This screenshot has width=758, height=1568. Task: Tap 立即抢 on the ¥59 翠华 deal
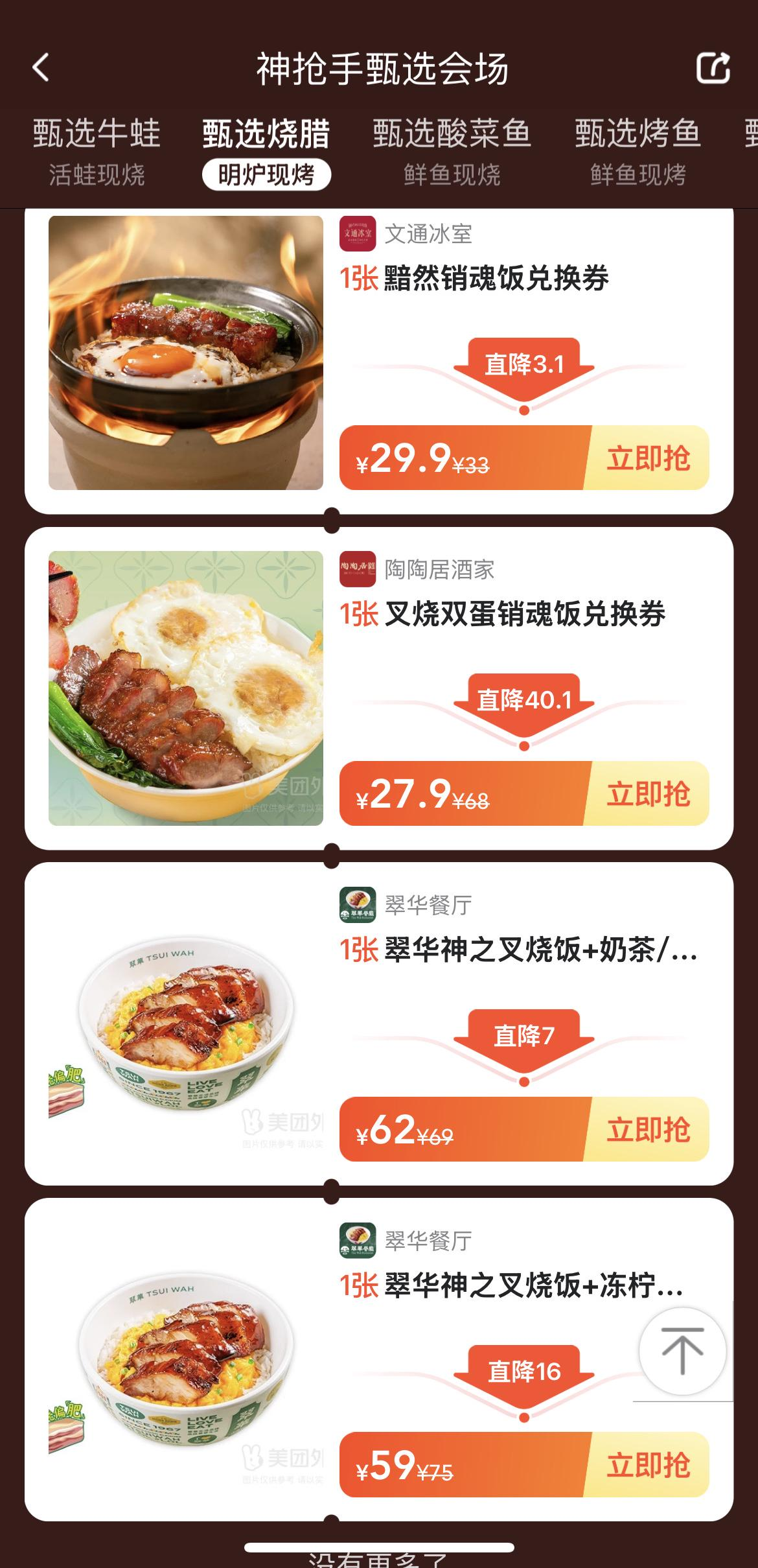[648, 1466]
